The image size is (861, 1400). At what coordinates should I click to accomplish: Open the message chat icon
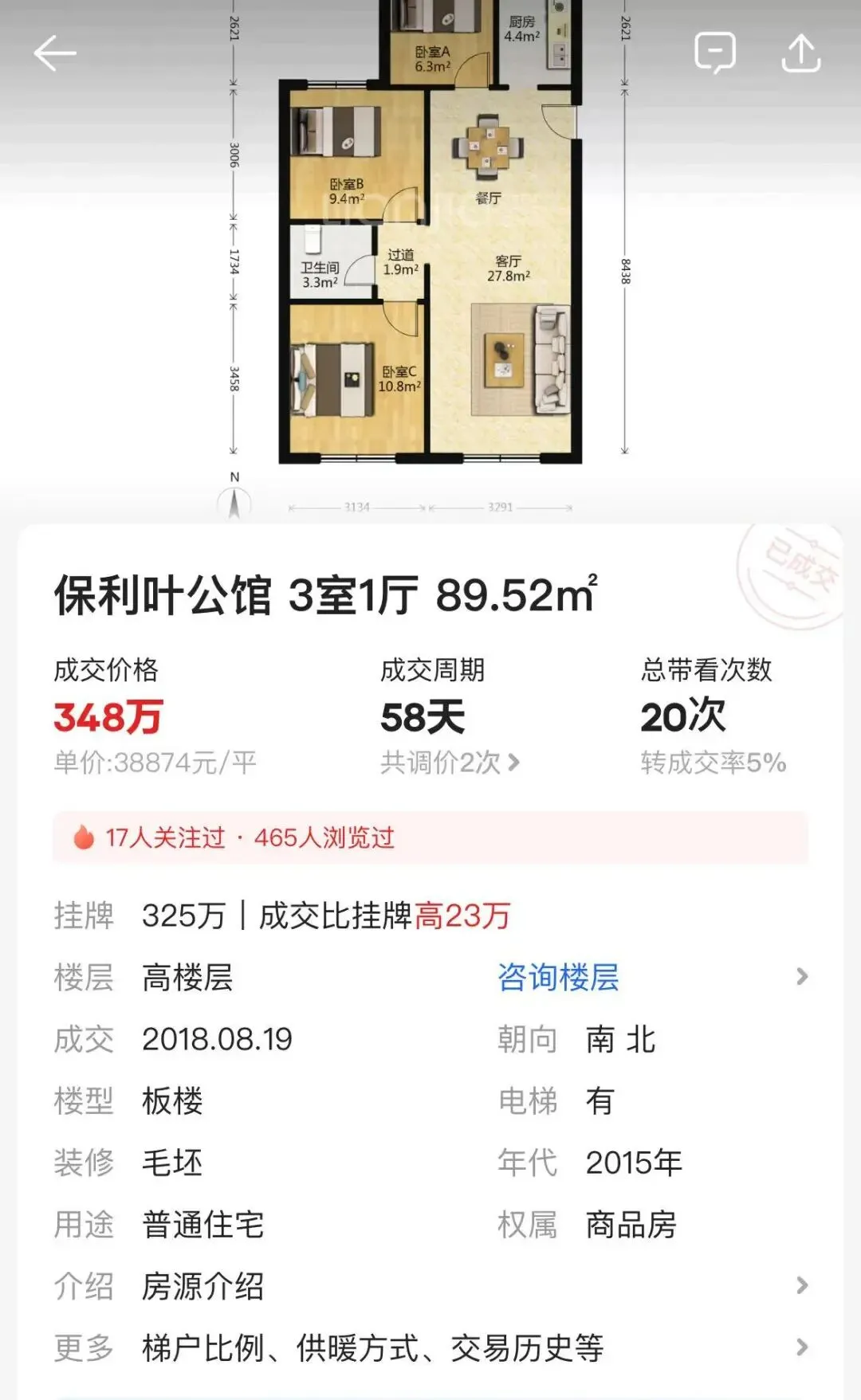coord(714,53)
